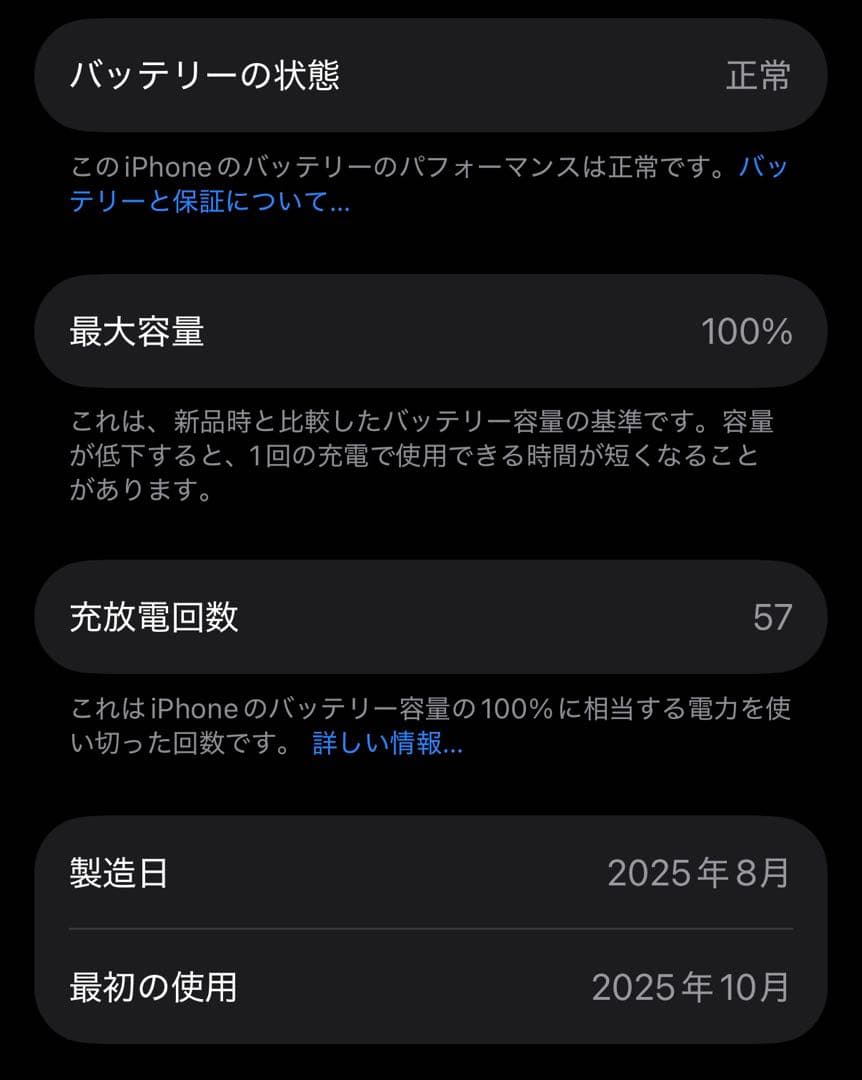Viewport: 862px width, 1080px height.
Task: Tap the 2025年8月 manufacture date
Action: pyautogui.click(x=700, y=874)
